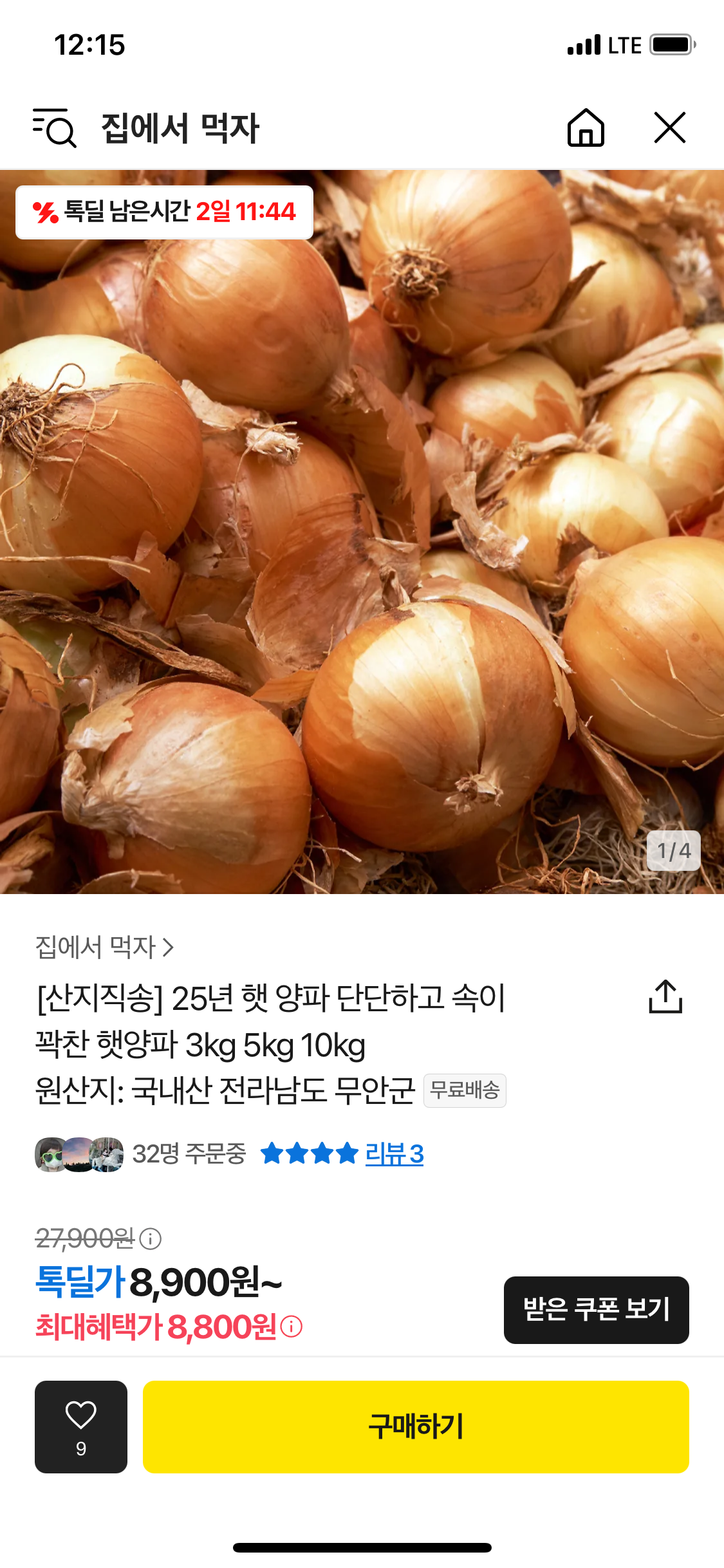
Task: View info about 최대혜택가 8,800원
Action: pyautogui.click(x=292, y=1327)
